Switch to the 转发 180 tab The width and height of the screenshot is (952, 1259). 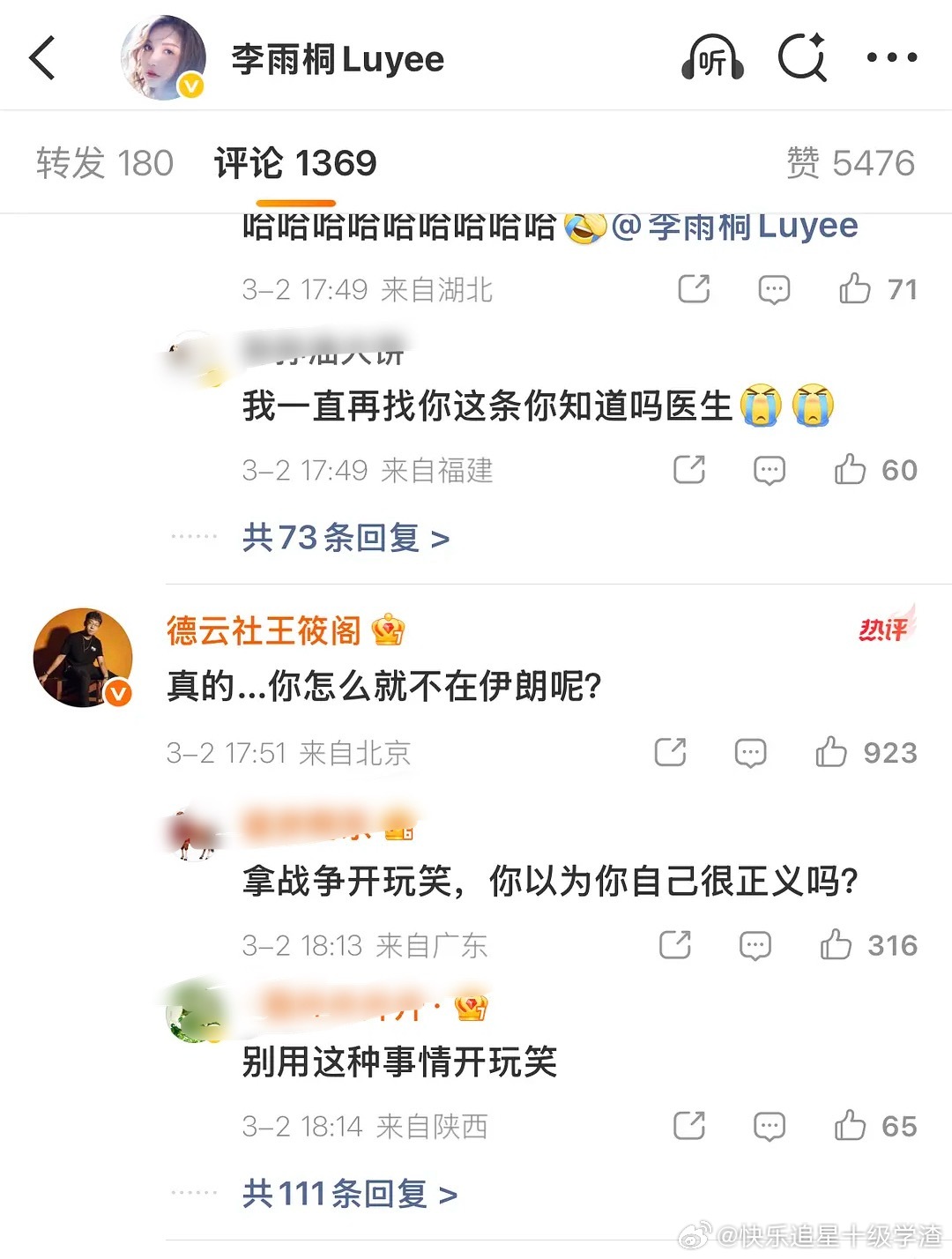[105, 162]
